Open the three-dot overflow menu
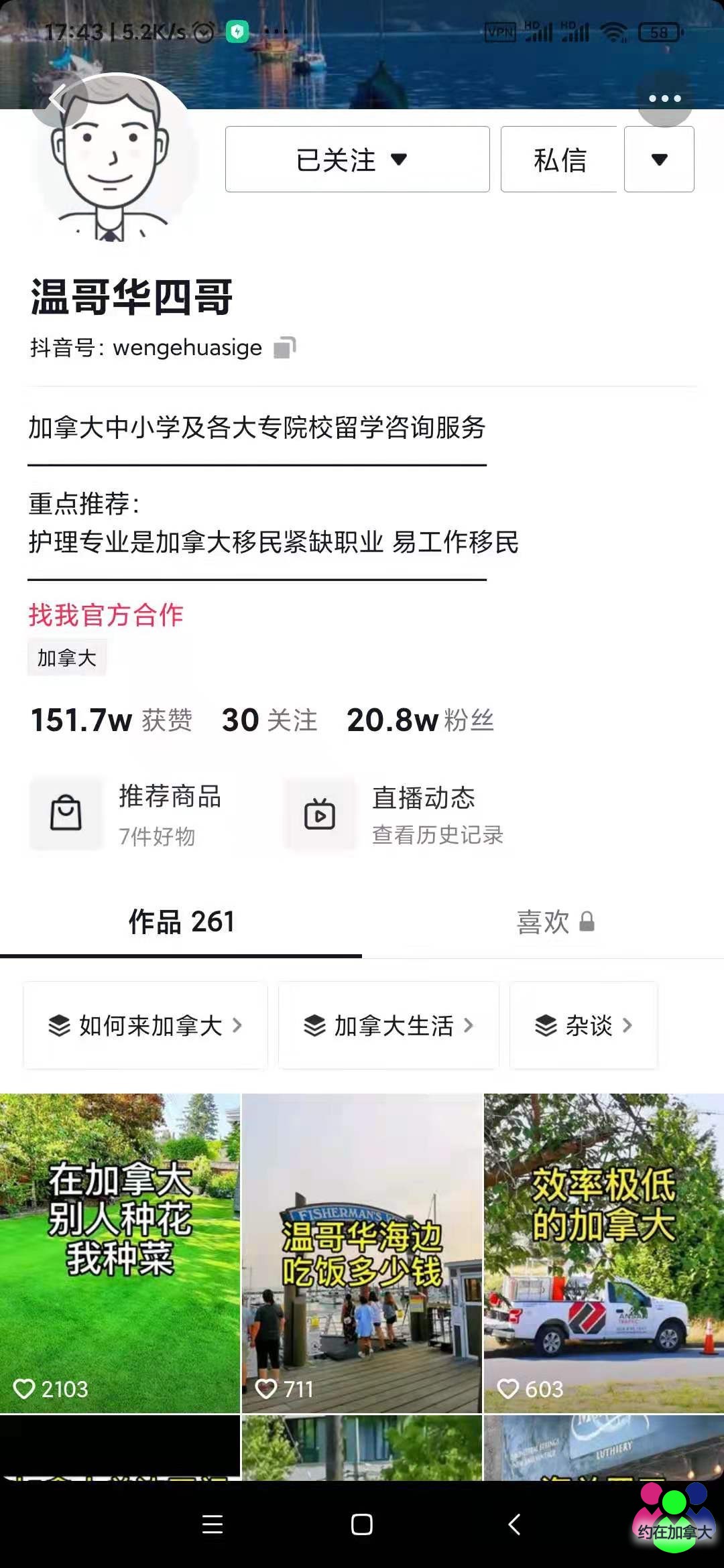This screenshot has height=1568, width=724. (x=664, y=99)
